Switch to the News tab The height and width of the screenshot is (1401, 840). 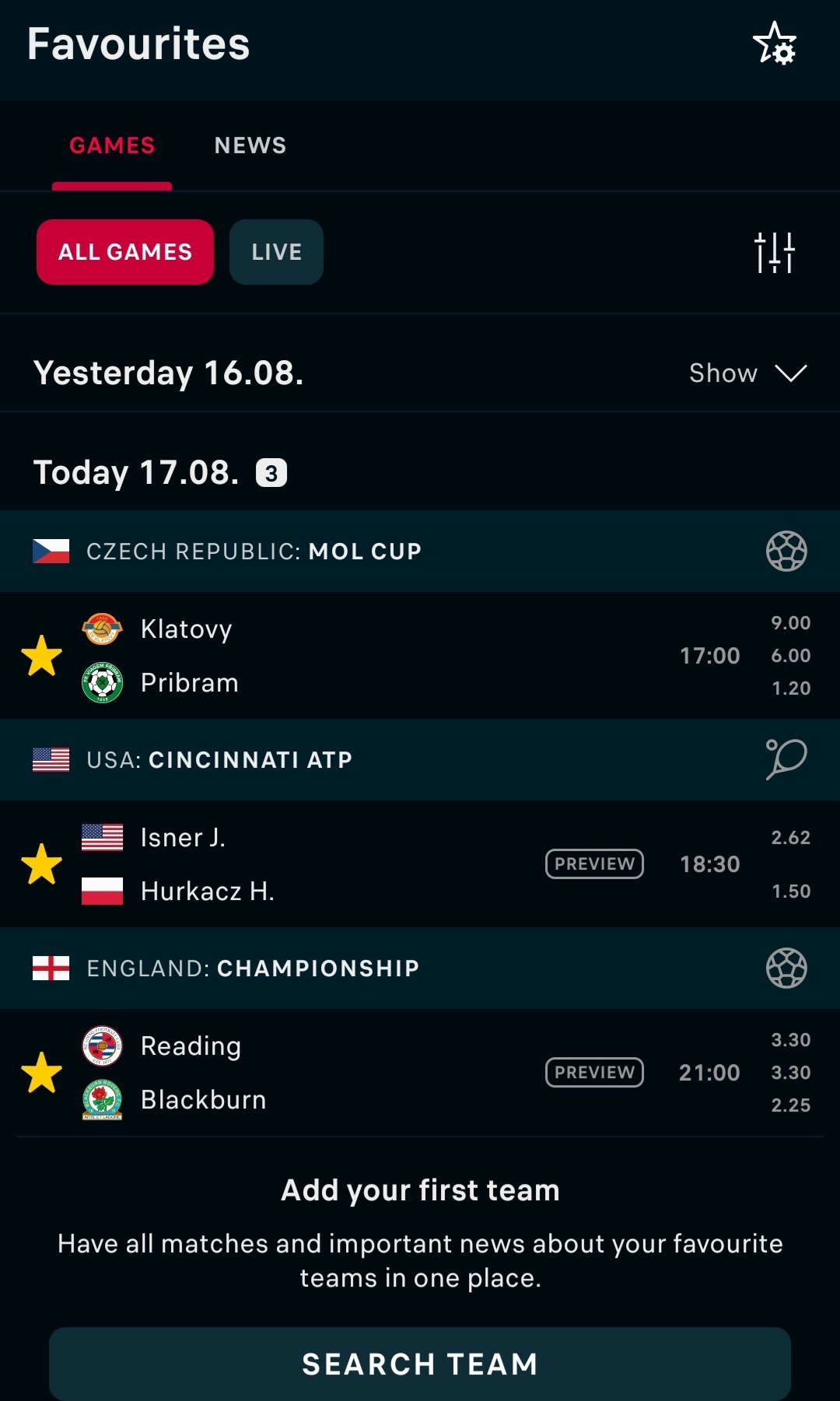pyautogui.click(x=250, y=145)
